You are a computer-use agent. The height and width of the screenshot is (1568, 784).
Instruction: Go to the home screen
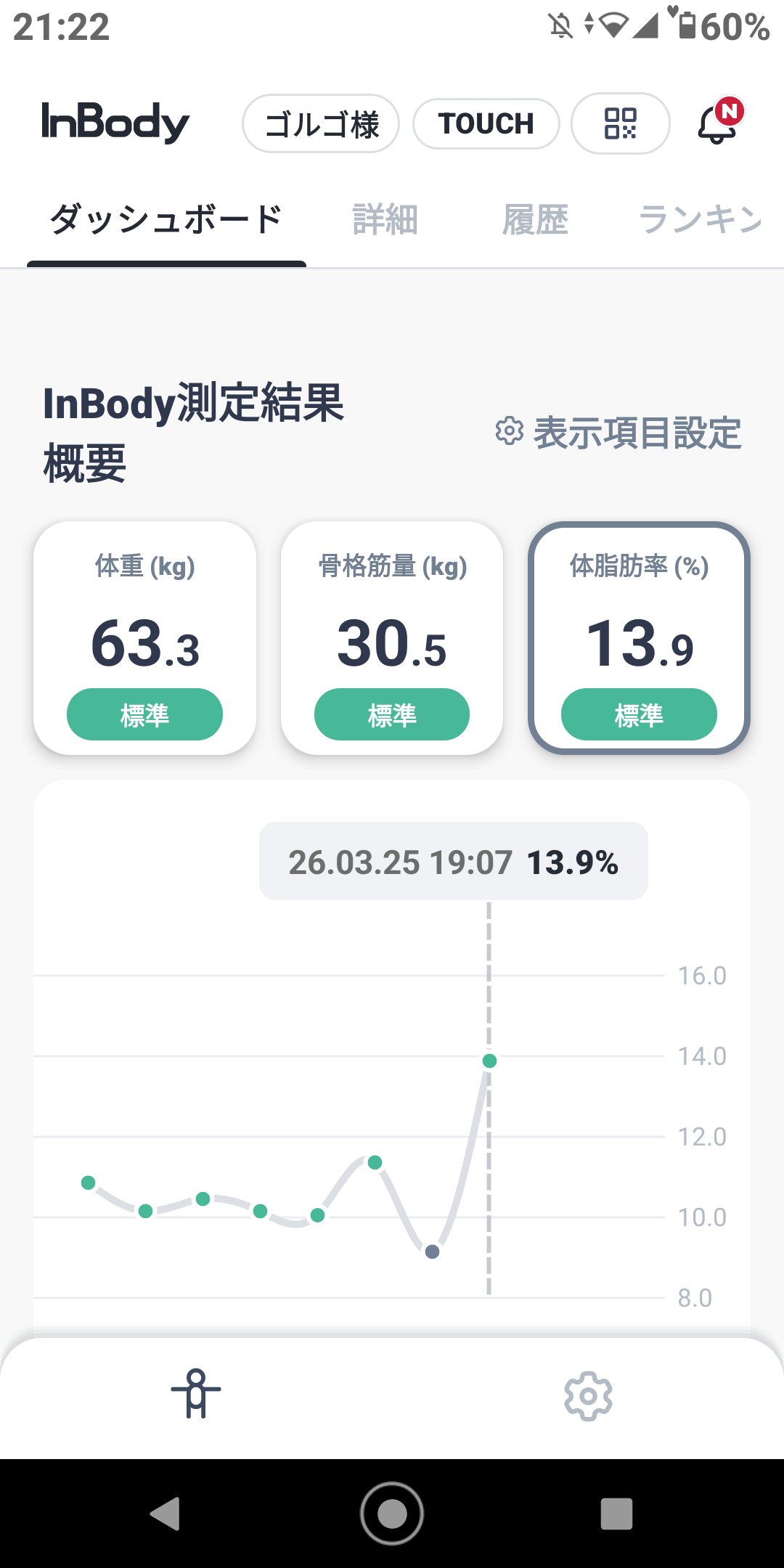392,1514
